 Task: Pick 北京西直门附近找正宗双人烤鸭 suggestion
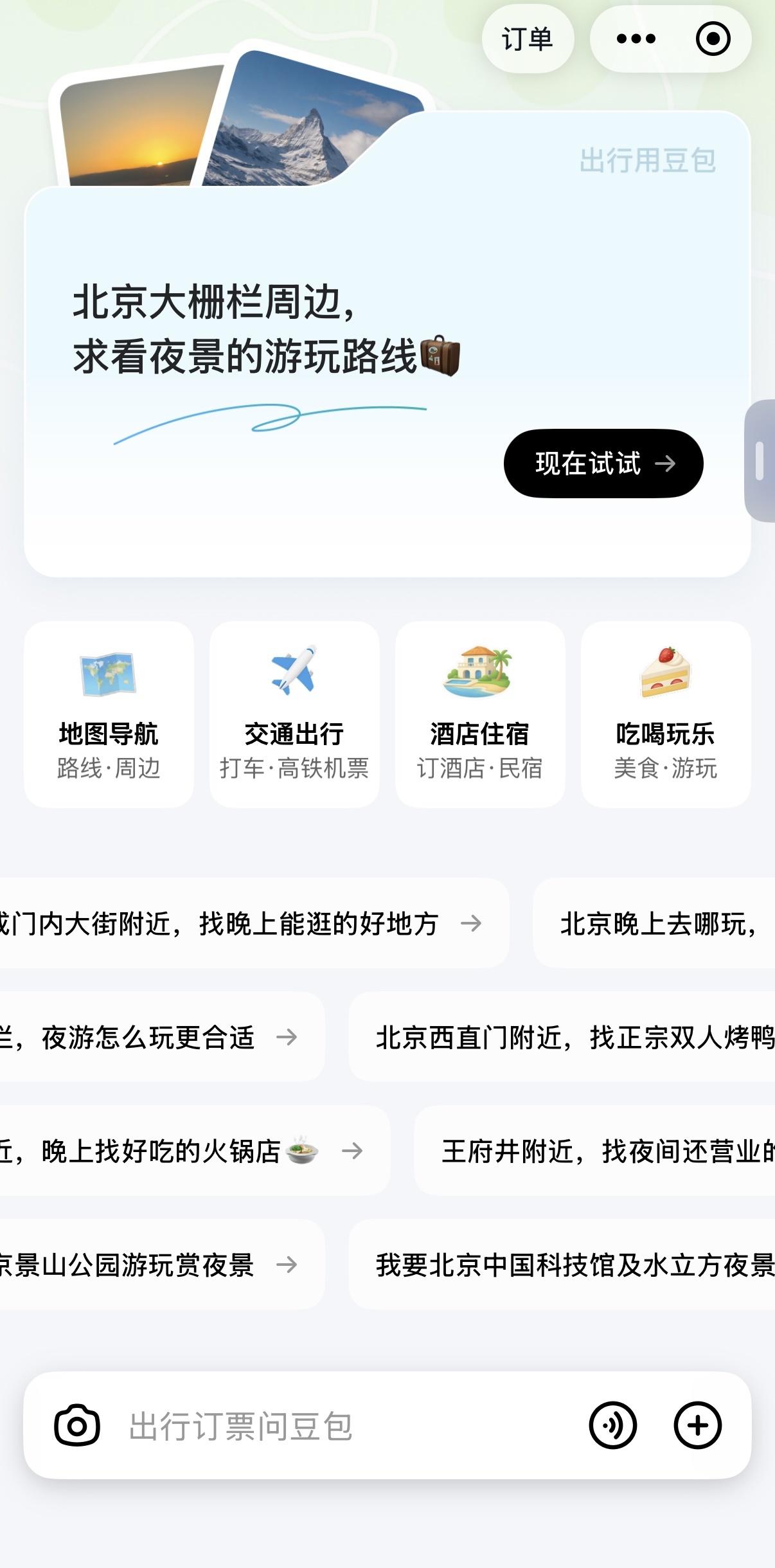pyautogui.click(x=562, y=1037)
